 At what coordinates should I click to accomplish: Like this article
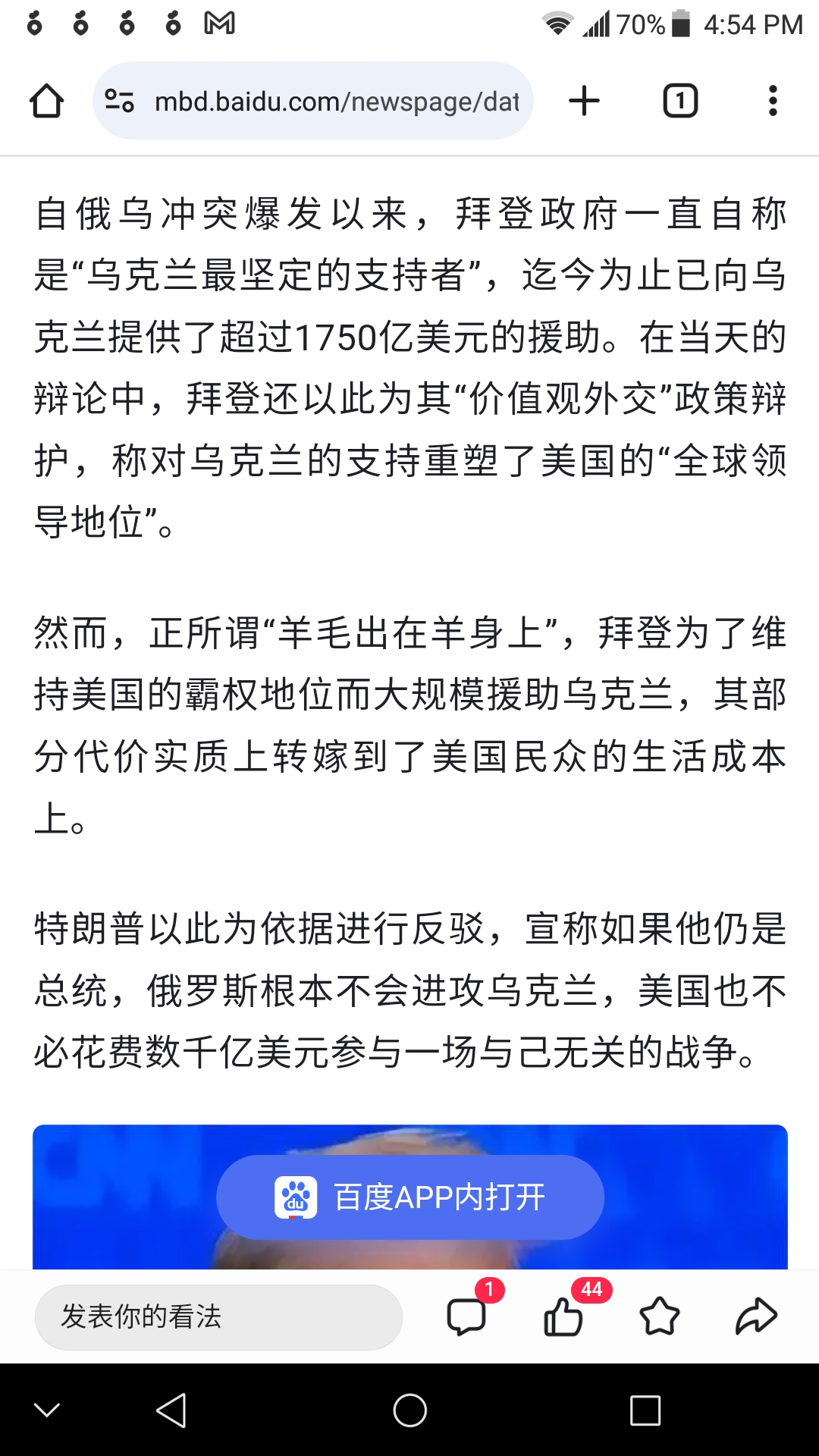click(563, 1316)
